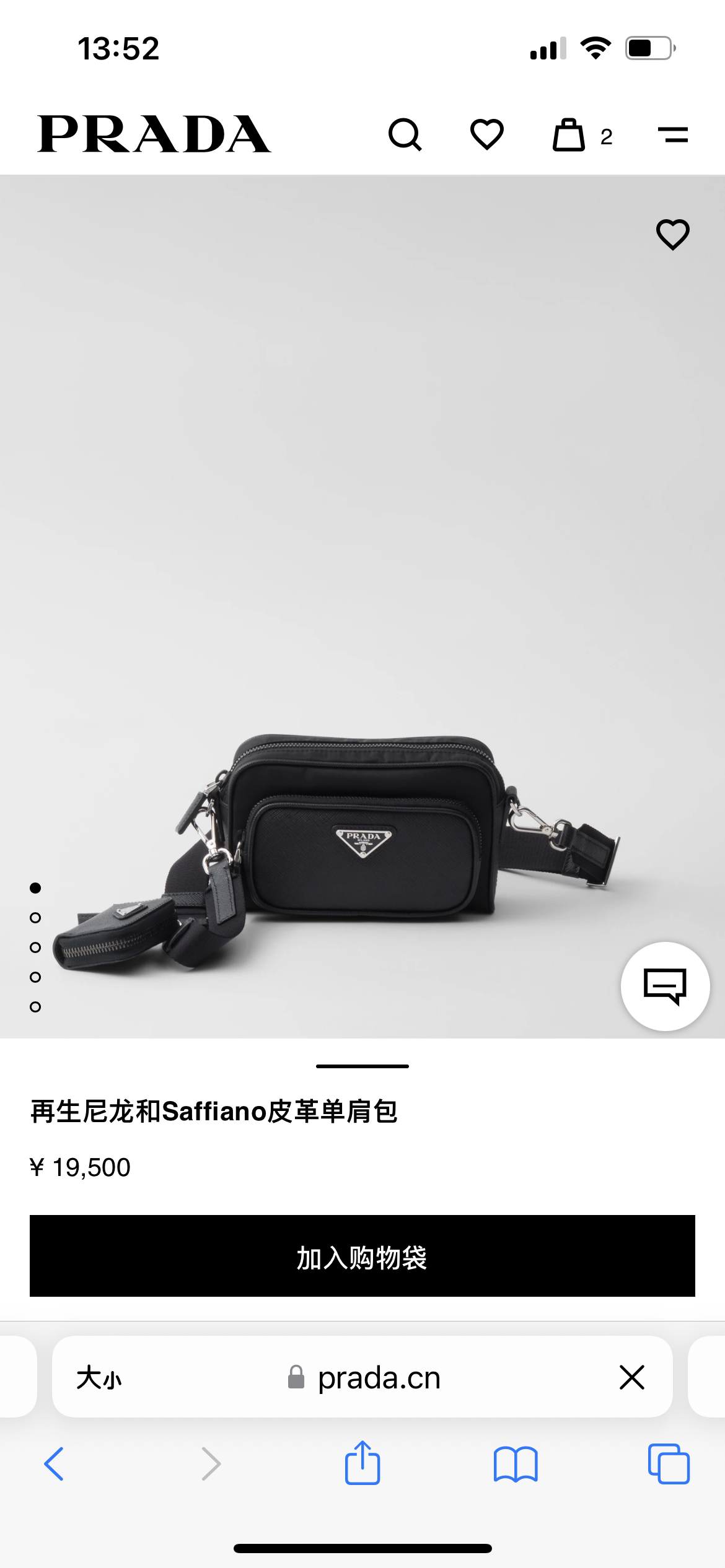
Task: Jump to the last image indicator dot
Action: click(x=35, y=1007)
